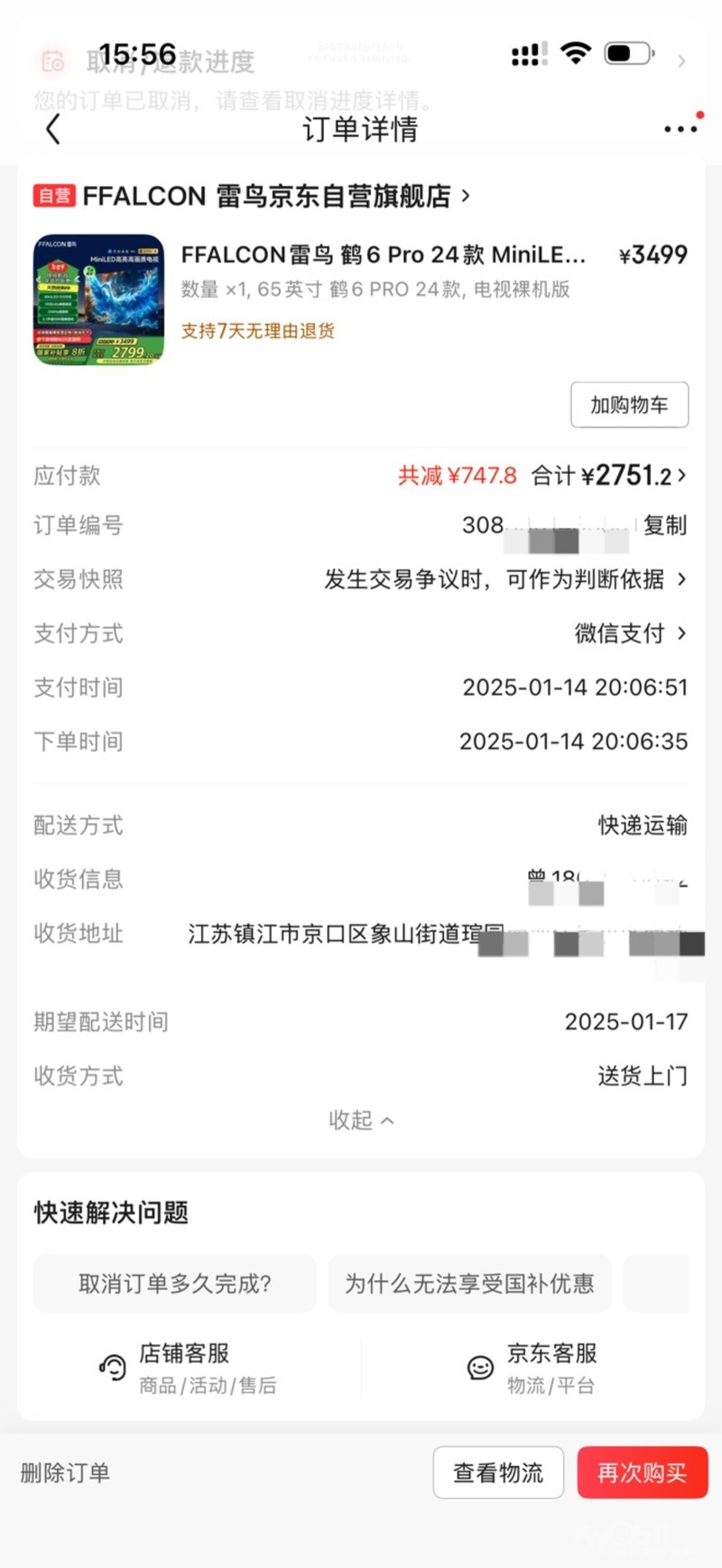Tap 加购物车 to add to cart
The height and width of the screenshot is (1568, 722).
tap(629, 405)
